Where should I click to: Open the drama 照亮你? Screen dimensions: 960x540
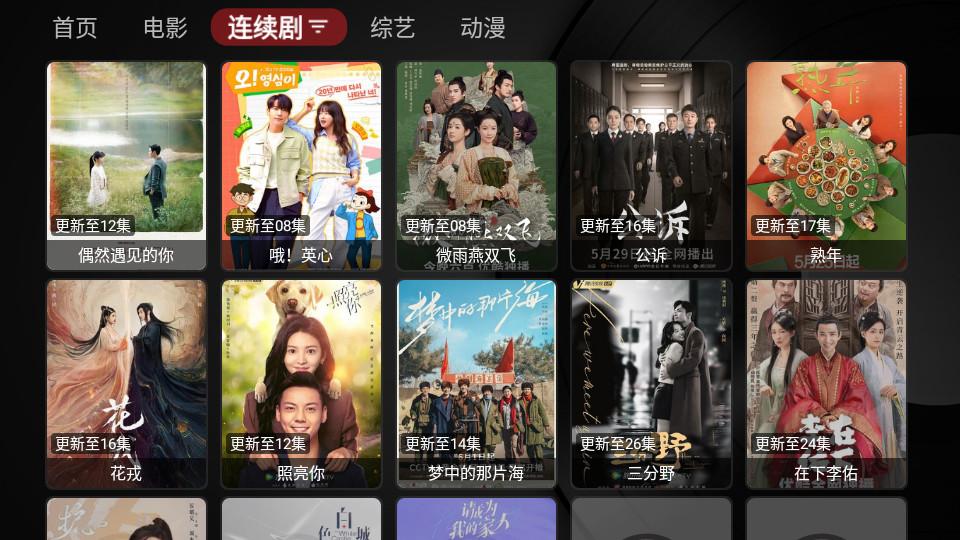click(x=301, y=384)
